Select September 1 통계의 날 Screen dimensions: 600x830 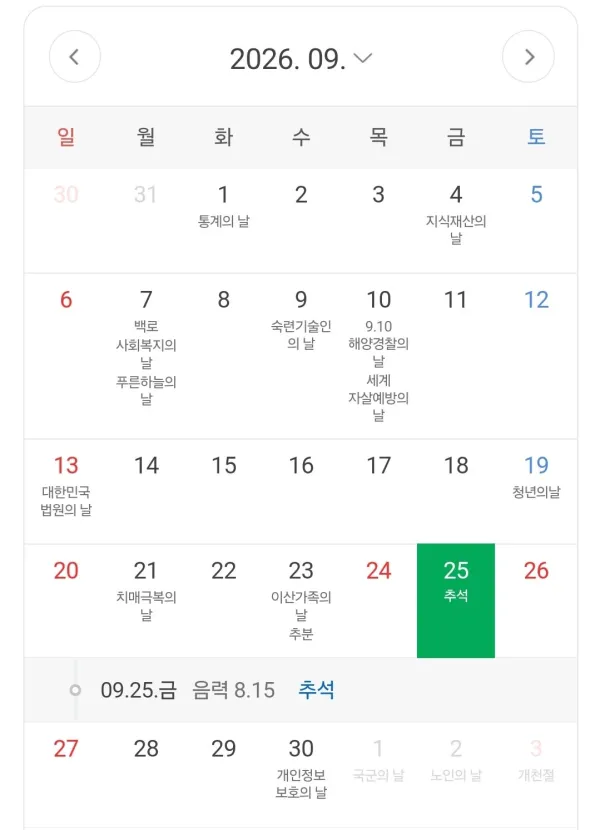223,221
